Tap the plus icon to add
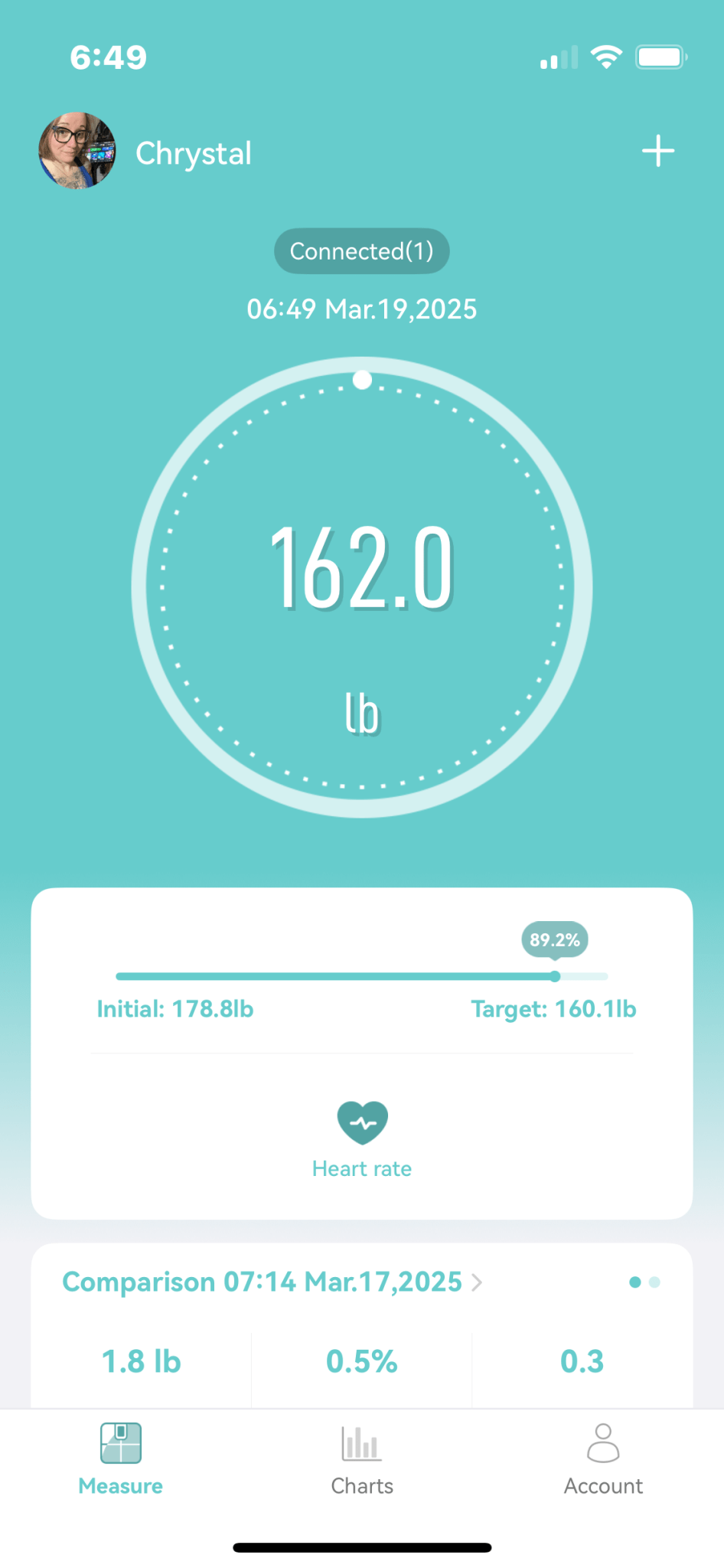The height and width of the screenshot is (1568, 724). (658, 151)
